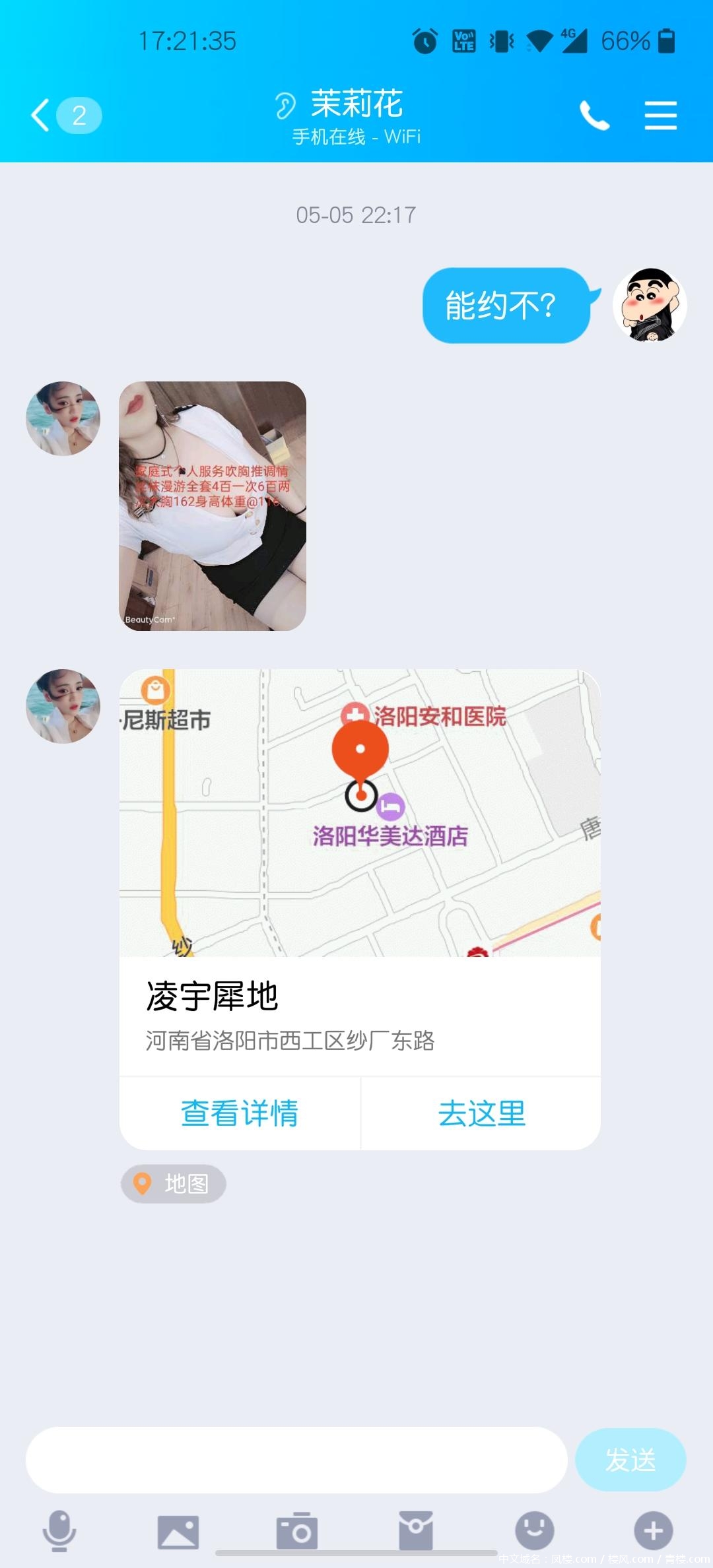Tap the 发送 send button
Viewport: 713px width, 1568px height.
click(630, 1460)
